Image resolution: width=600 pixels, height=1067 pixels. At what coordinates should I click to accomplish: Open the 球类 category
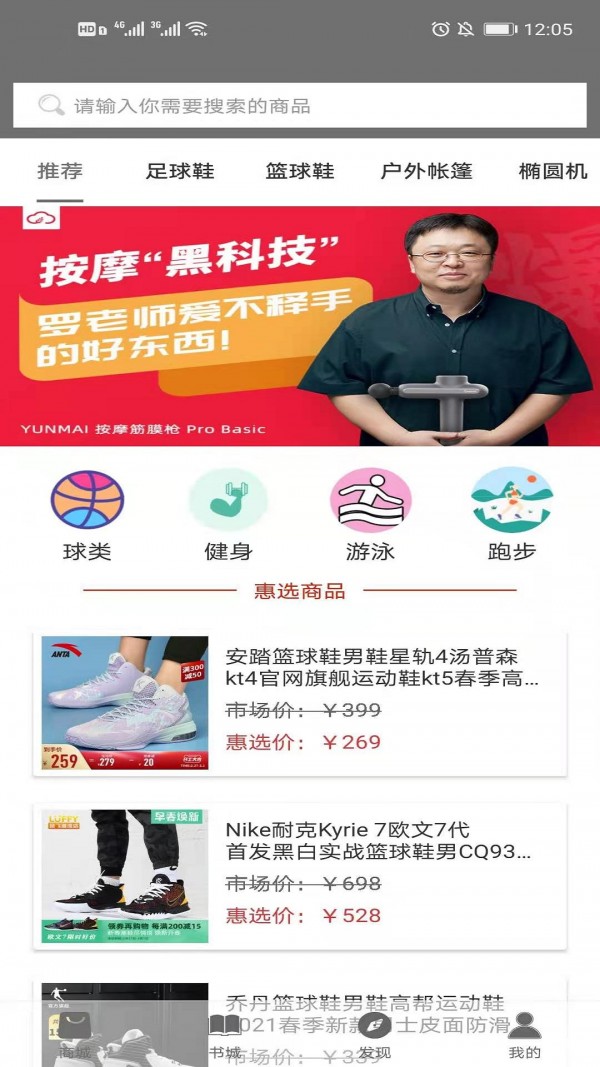pyautogui.click(x=87, y=515)
